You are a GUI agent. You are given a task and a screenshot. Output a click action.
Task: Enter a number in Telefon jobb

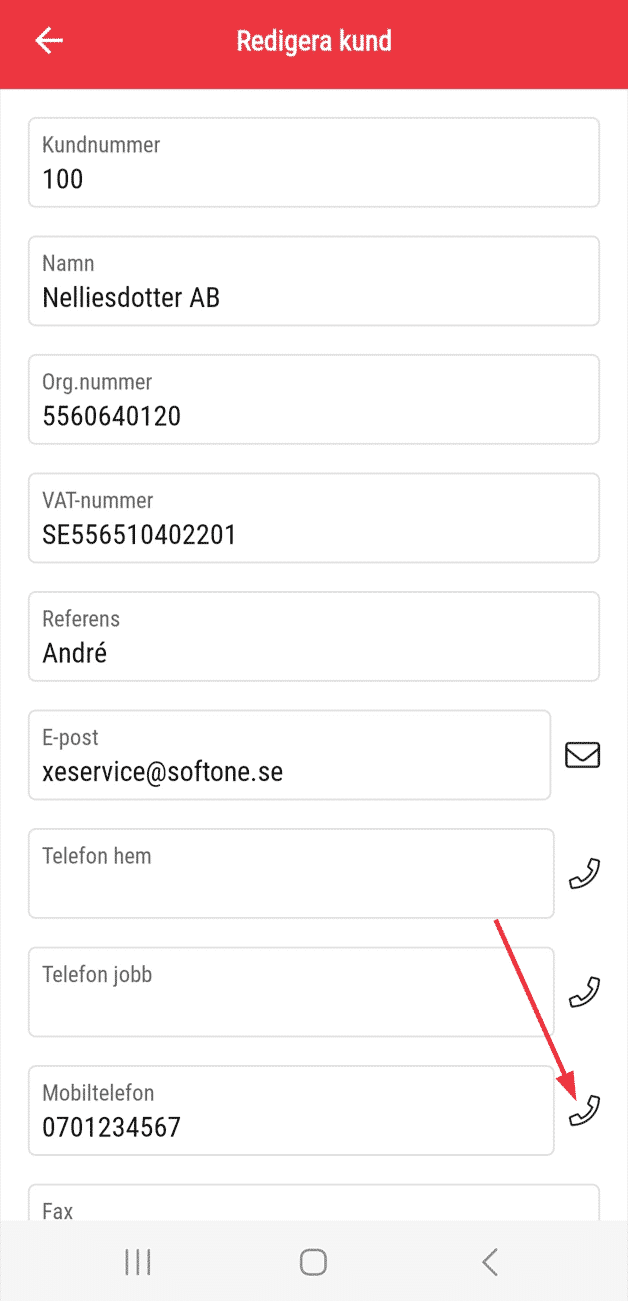tap(291, 992)
